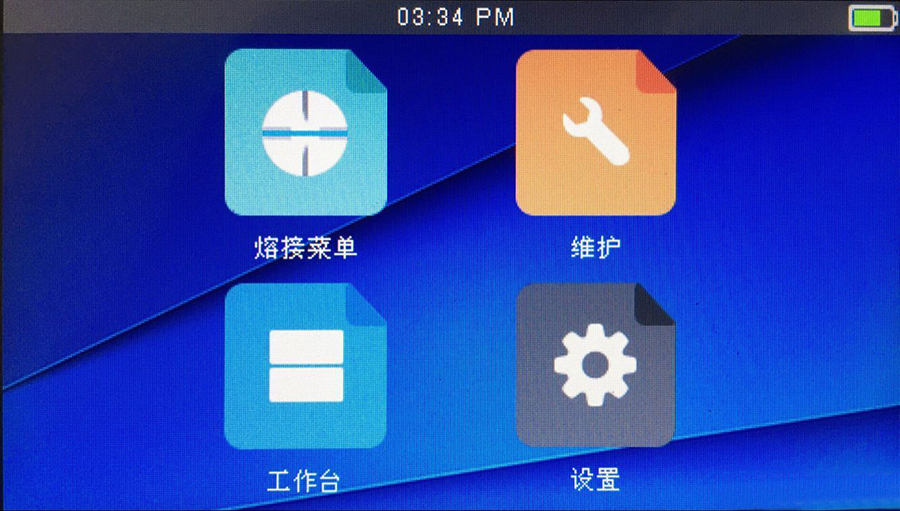Open 设置 settings with the gear icon
900x511 pixels.
(596, 366)
